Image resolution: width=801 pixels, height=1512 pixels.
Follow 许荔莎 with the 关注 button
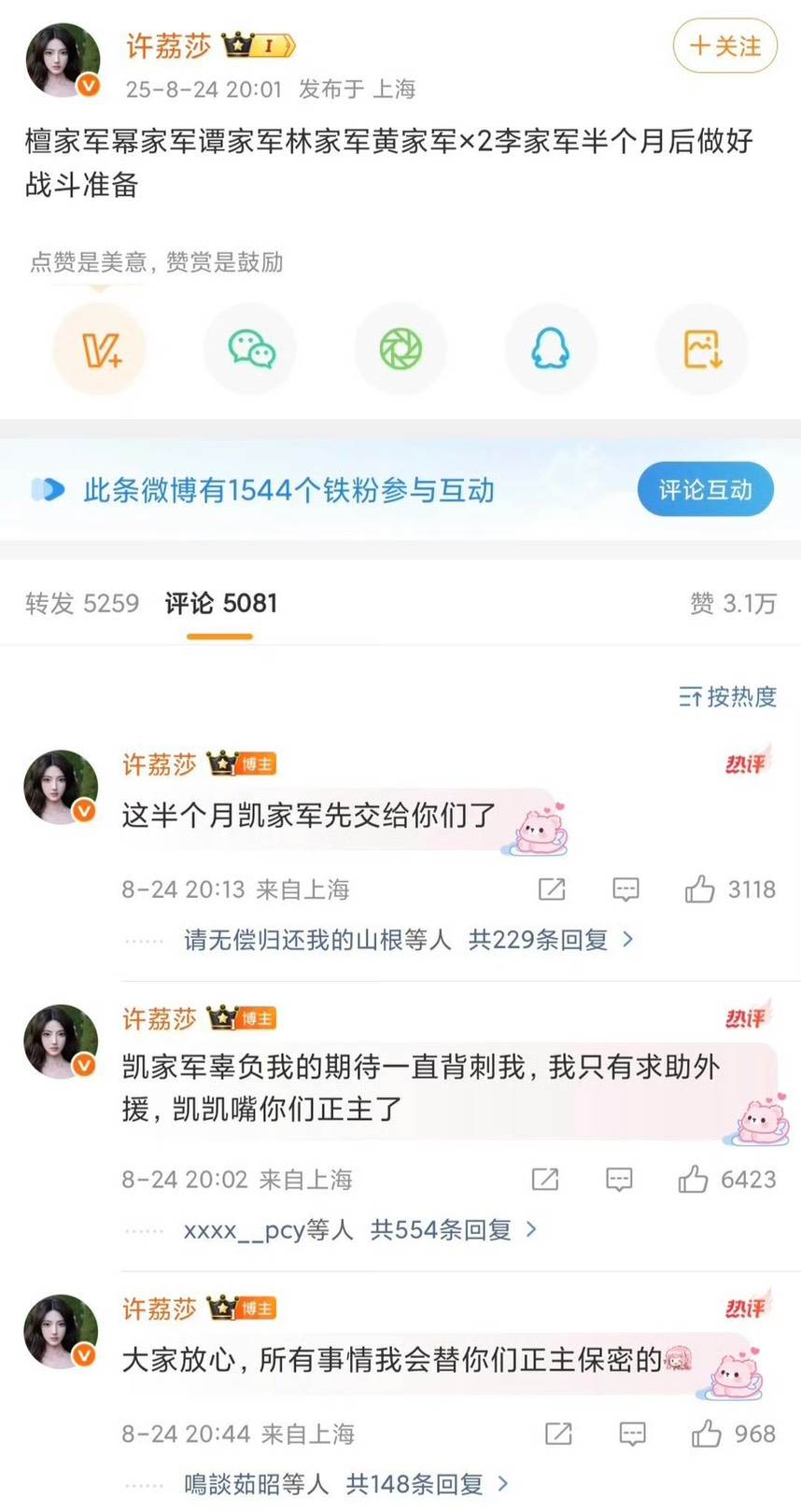pyautogui.click(x=724, y=46)
